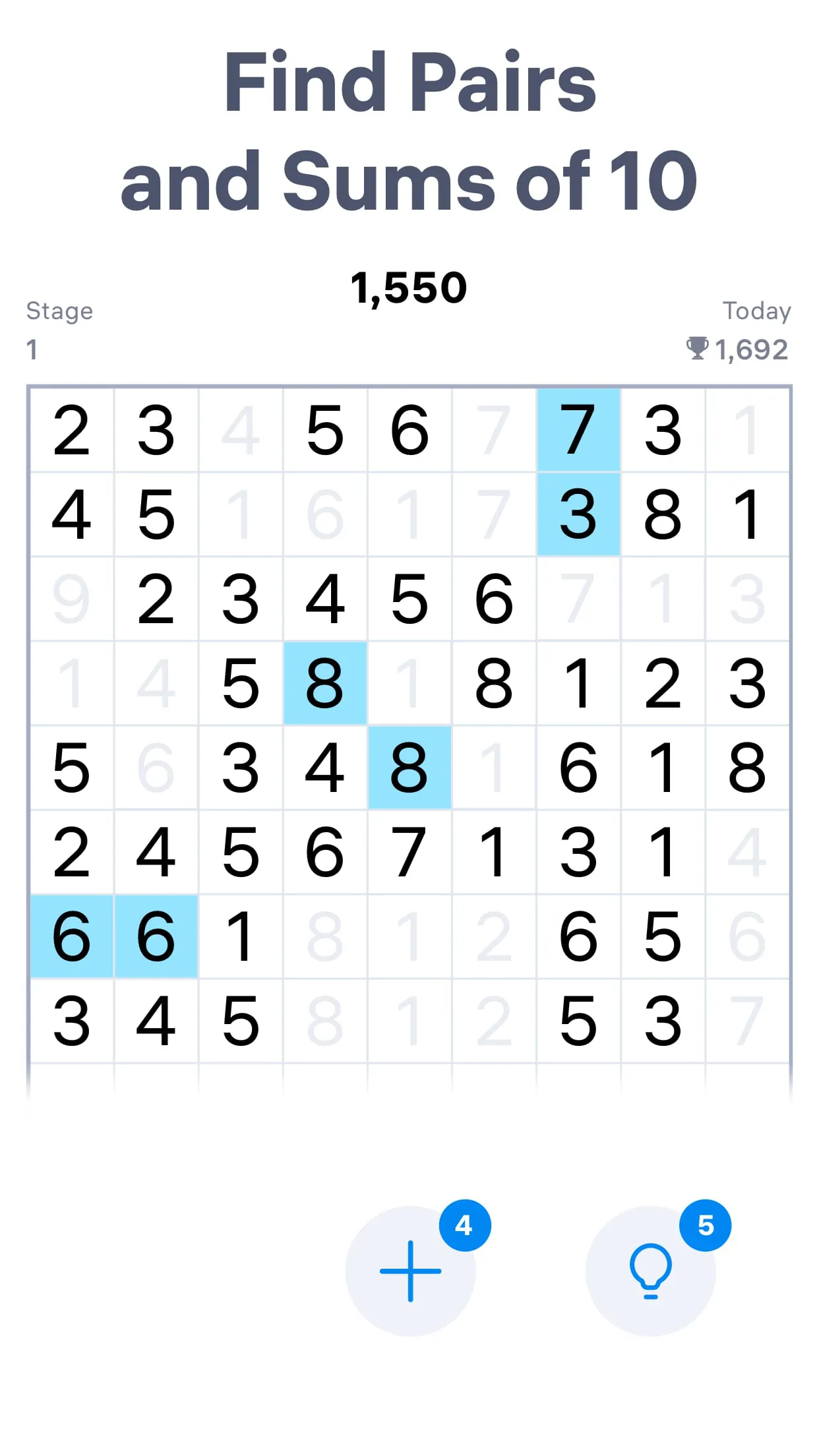This screenshot has width=819, height=1456.
Task: Tap the last 3 in the bottom row
Action: coord(663,1022)
